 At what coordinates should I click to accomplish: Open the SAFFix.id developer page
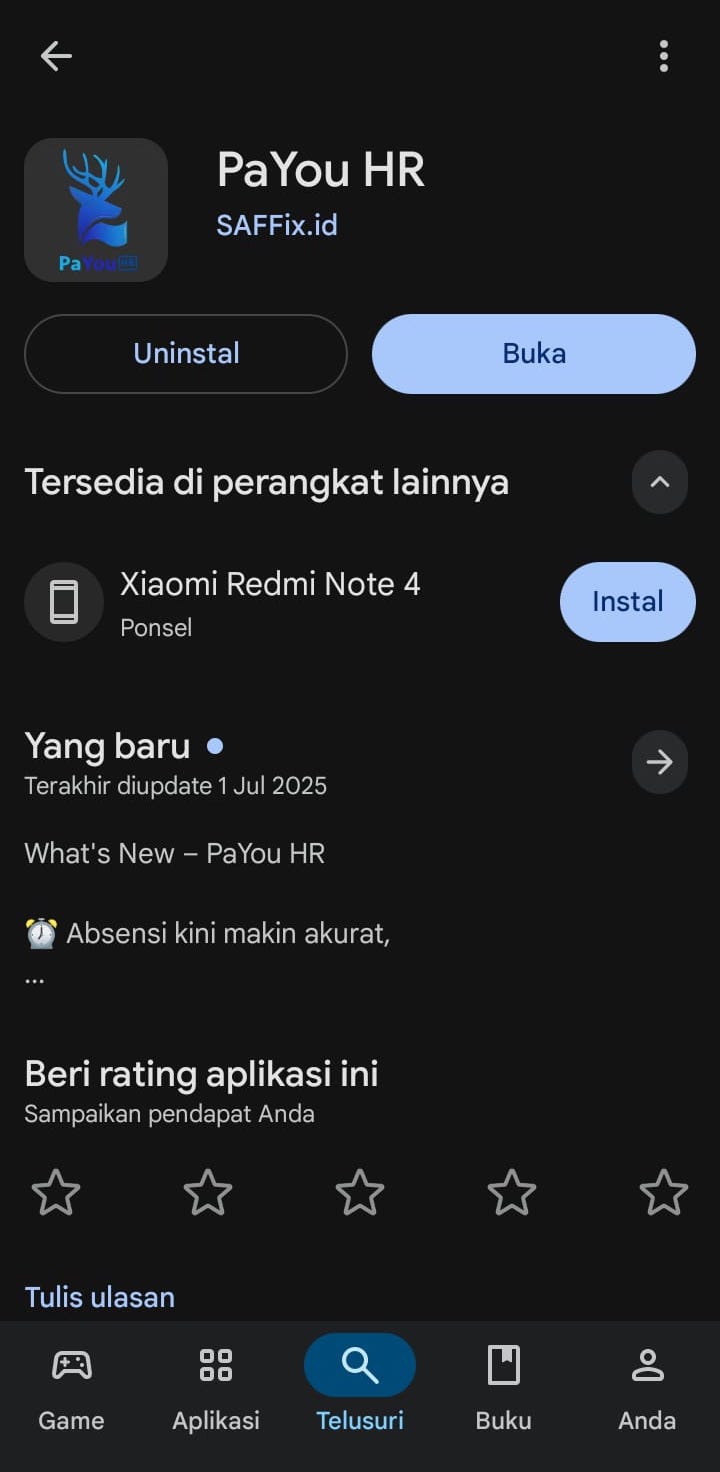pos(277,225)
